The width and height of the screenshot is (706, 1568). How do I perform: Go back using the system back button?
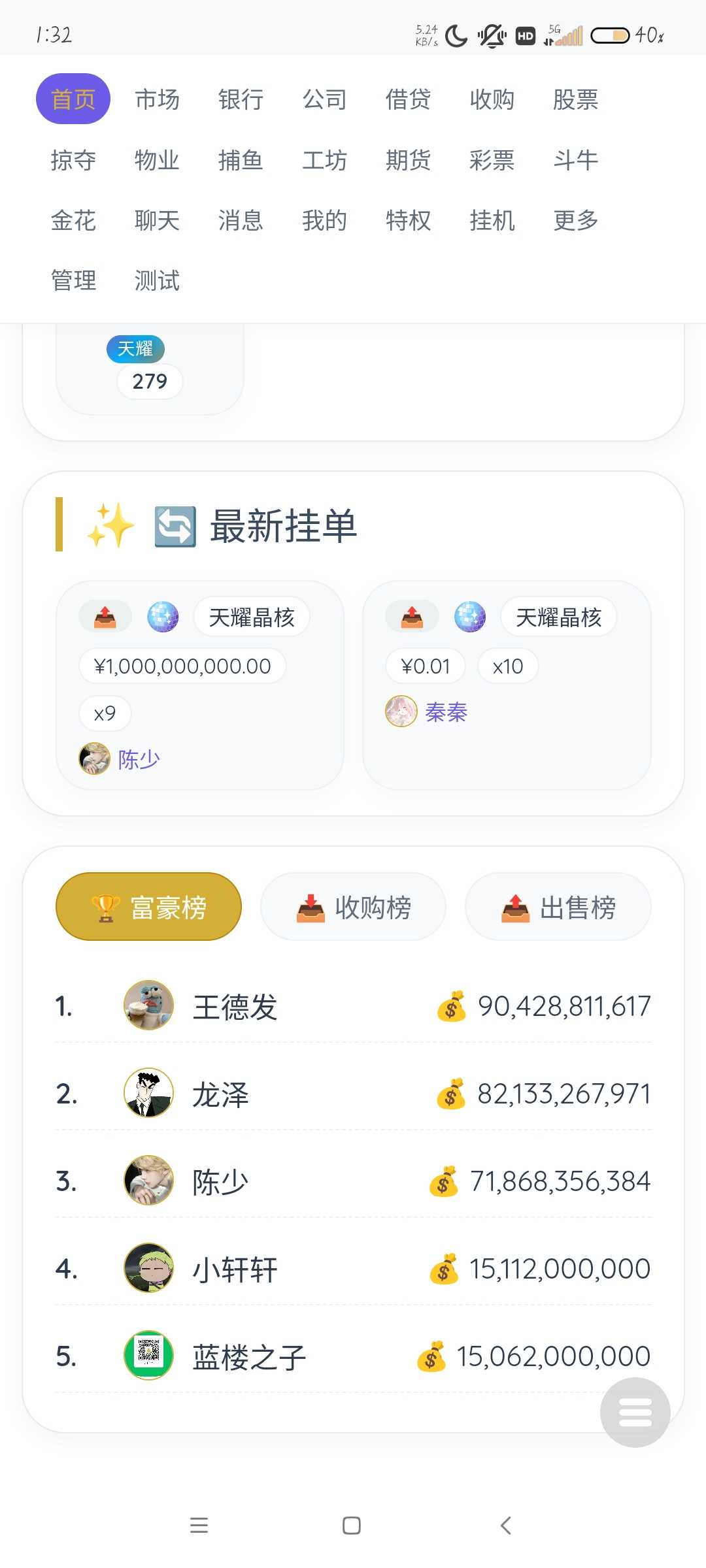coord(505,1526)
